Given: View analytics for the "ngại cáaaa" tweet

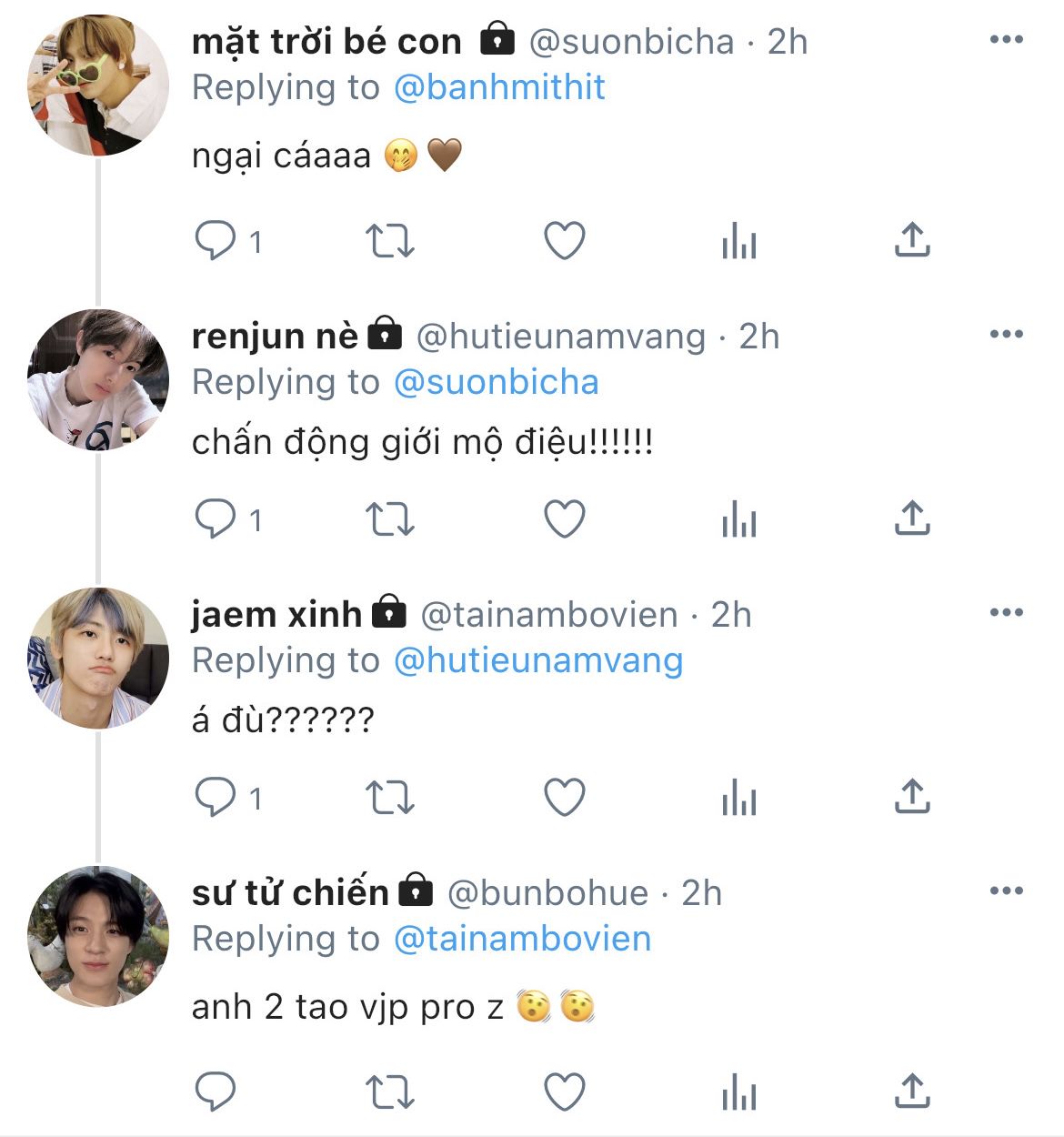Looking at the screenshot, I should tap(738, 242).
